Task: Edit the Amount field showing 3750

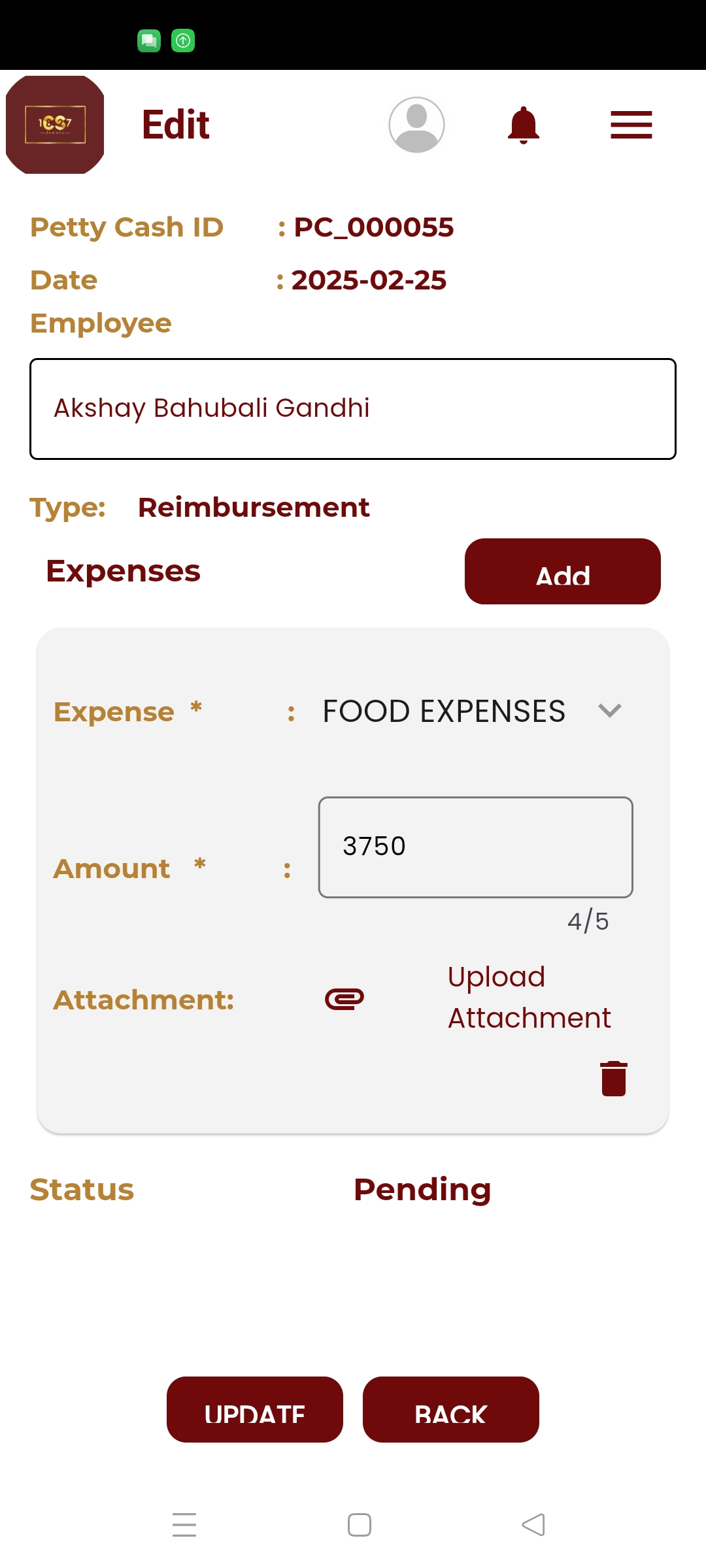Action: click(x=476, y=847)
